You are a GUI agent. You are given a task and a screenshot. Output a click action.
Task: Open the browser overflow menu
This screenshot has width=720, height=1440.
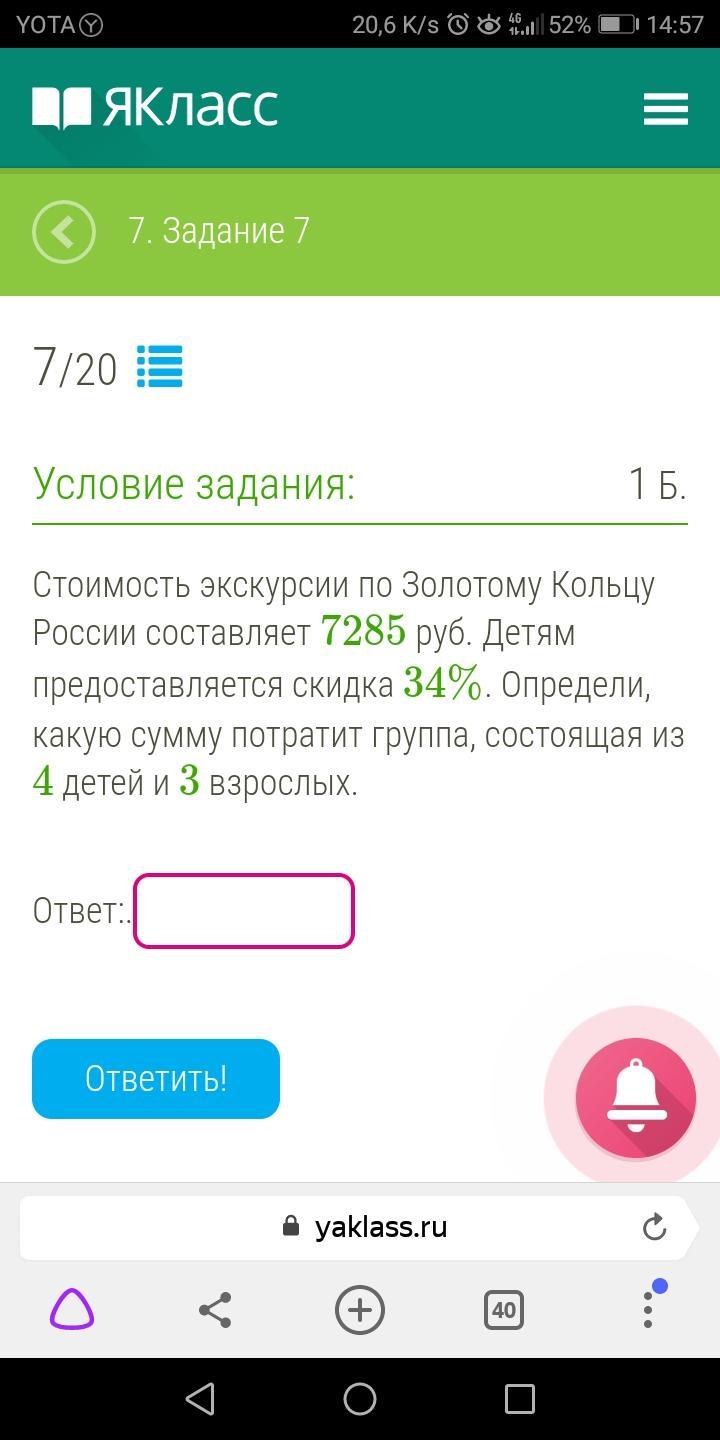point(648,1308)
